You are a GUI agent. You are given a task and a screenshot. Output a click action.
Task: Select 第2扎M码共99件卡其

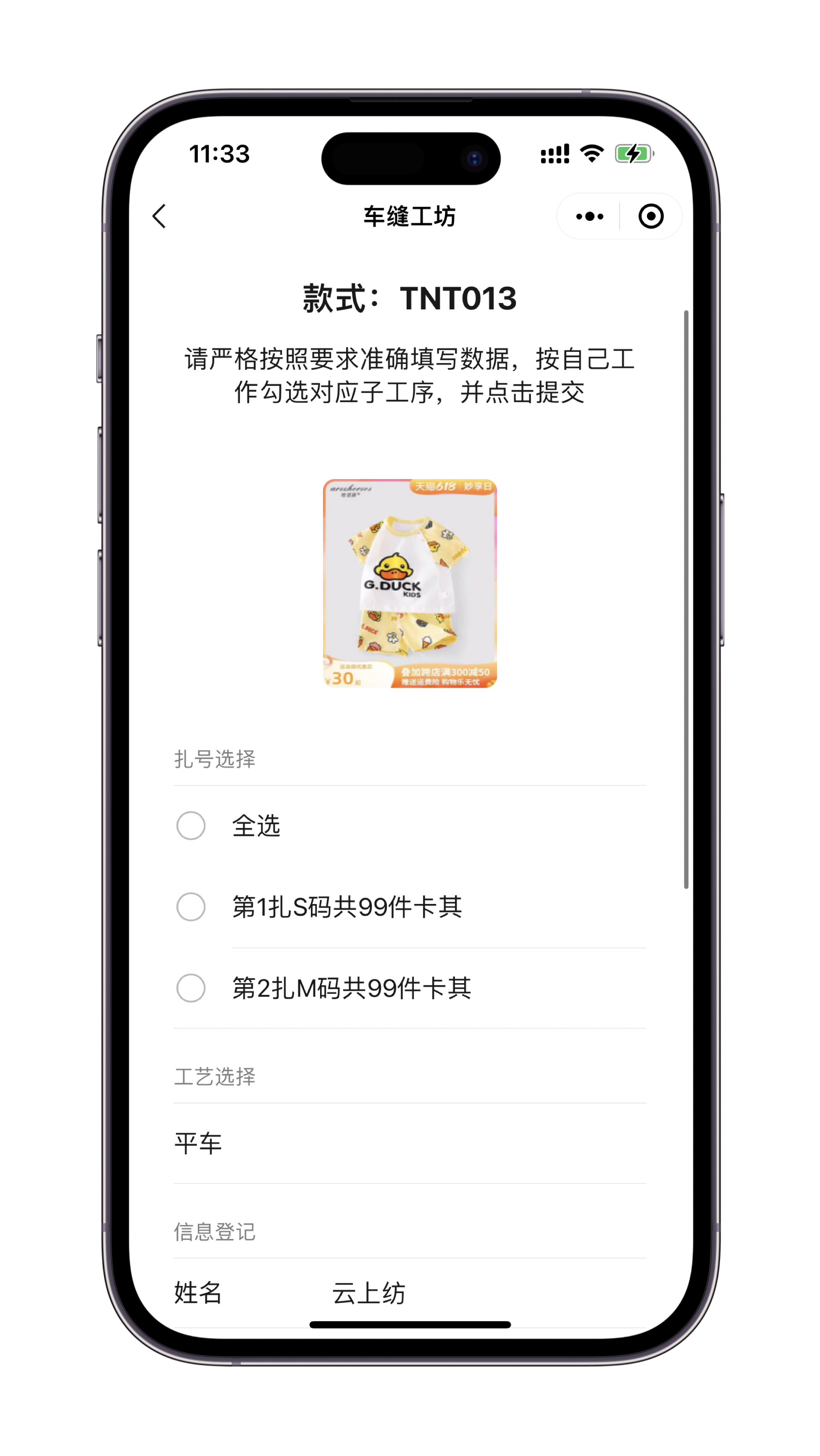tap(410, 988)
